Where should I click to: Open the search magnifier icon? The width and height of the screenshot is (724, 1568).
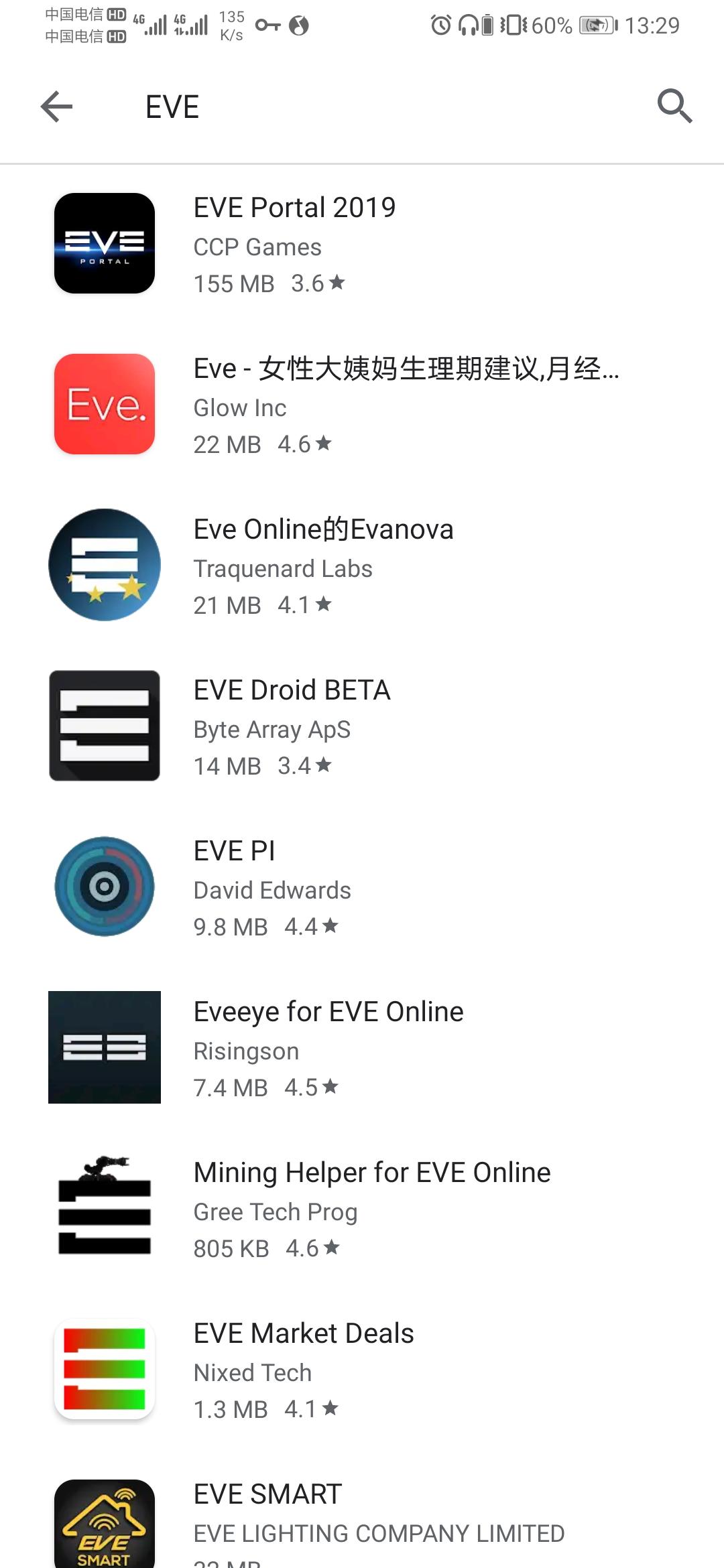point(674,106)
